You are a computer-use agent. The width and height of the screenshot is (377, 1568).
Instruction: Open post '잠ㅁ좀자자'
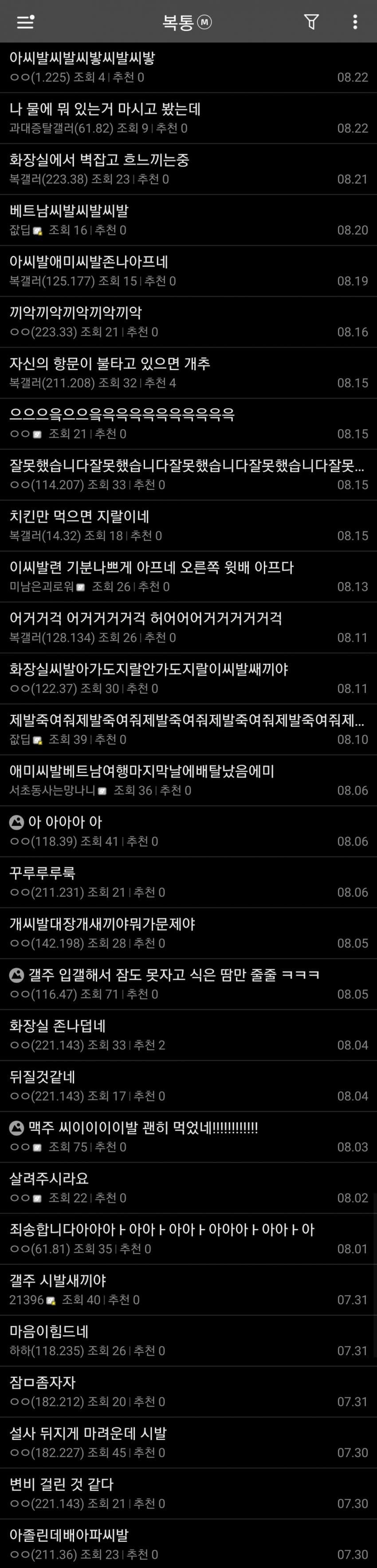tap(43, 1382)
